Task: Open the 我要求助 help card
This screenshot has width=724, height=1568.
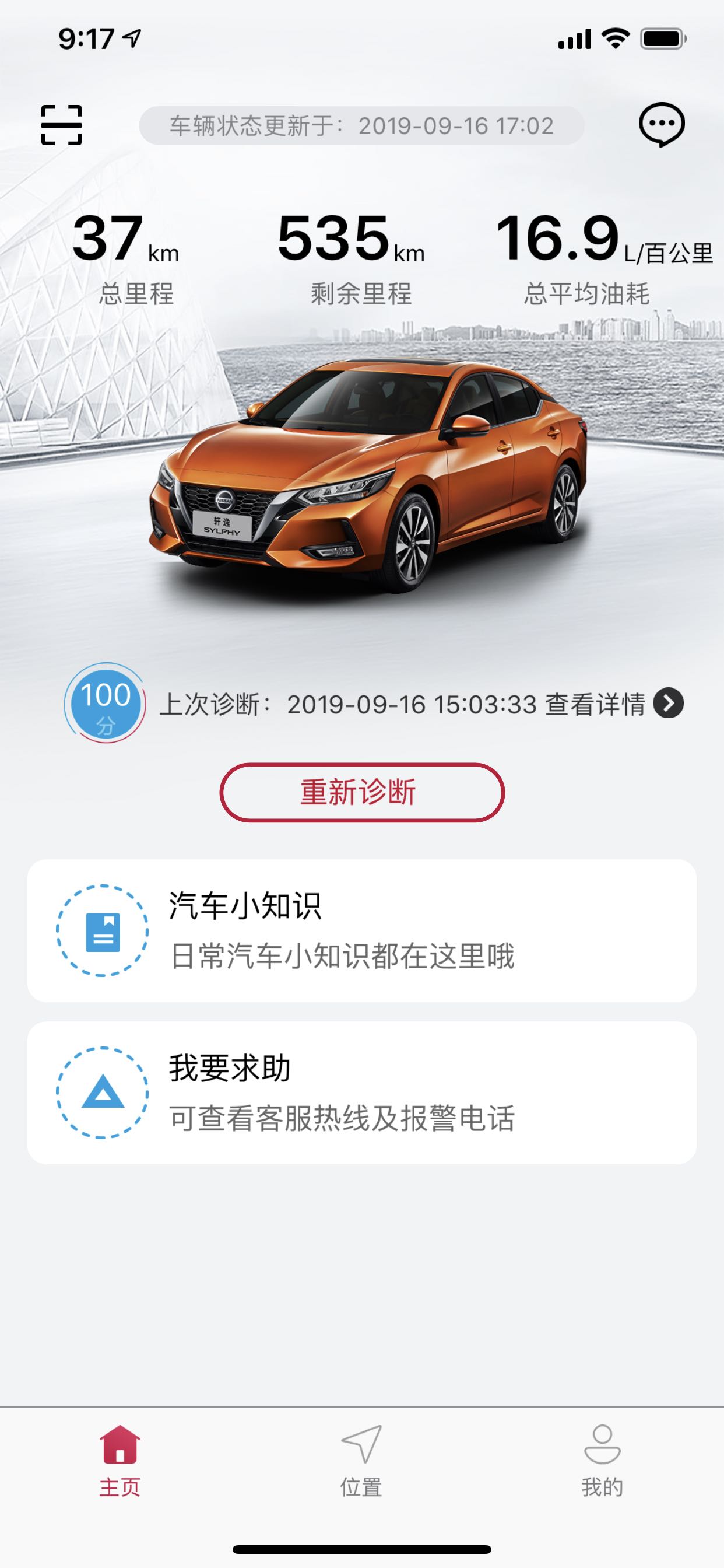Action: [x=362, y=1093]
